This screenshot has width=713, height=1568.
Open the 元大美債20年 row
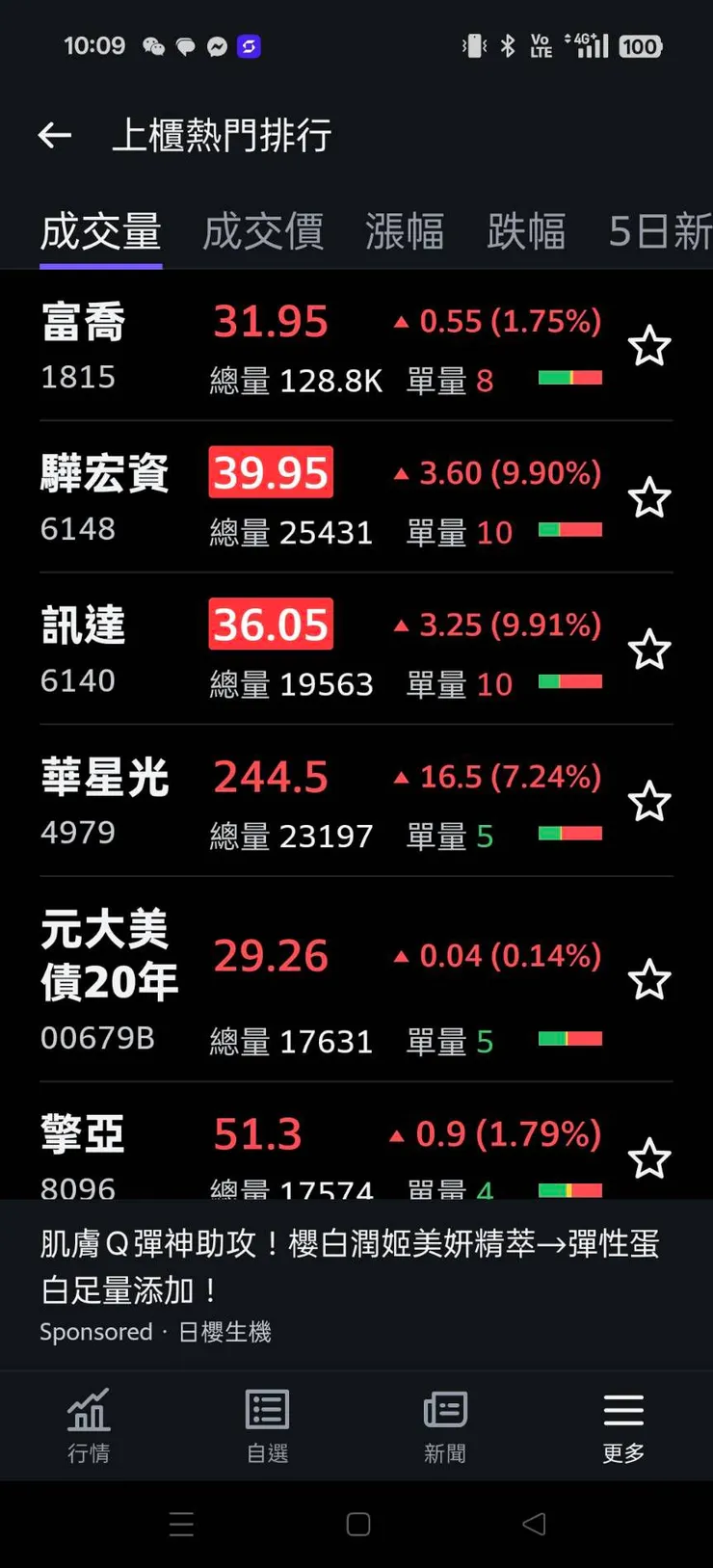(289, 981)
